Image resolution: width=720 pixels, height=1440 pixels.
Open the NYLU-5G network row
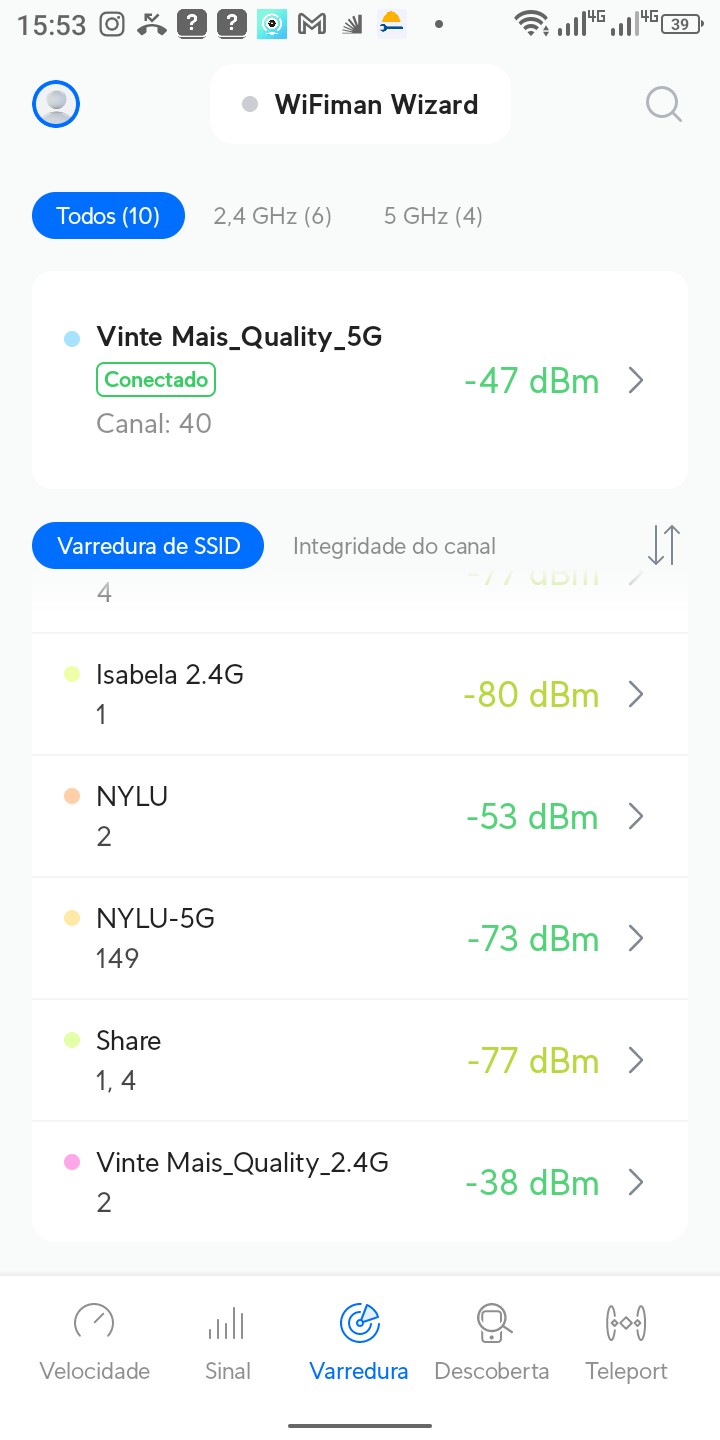click(360, 938)
